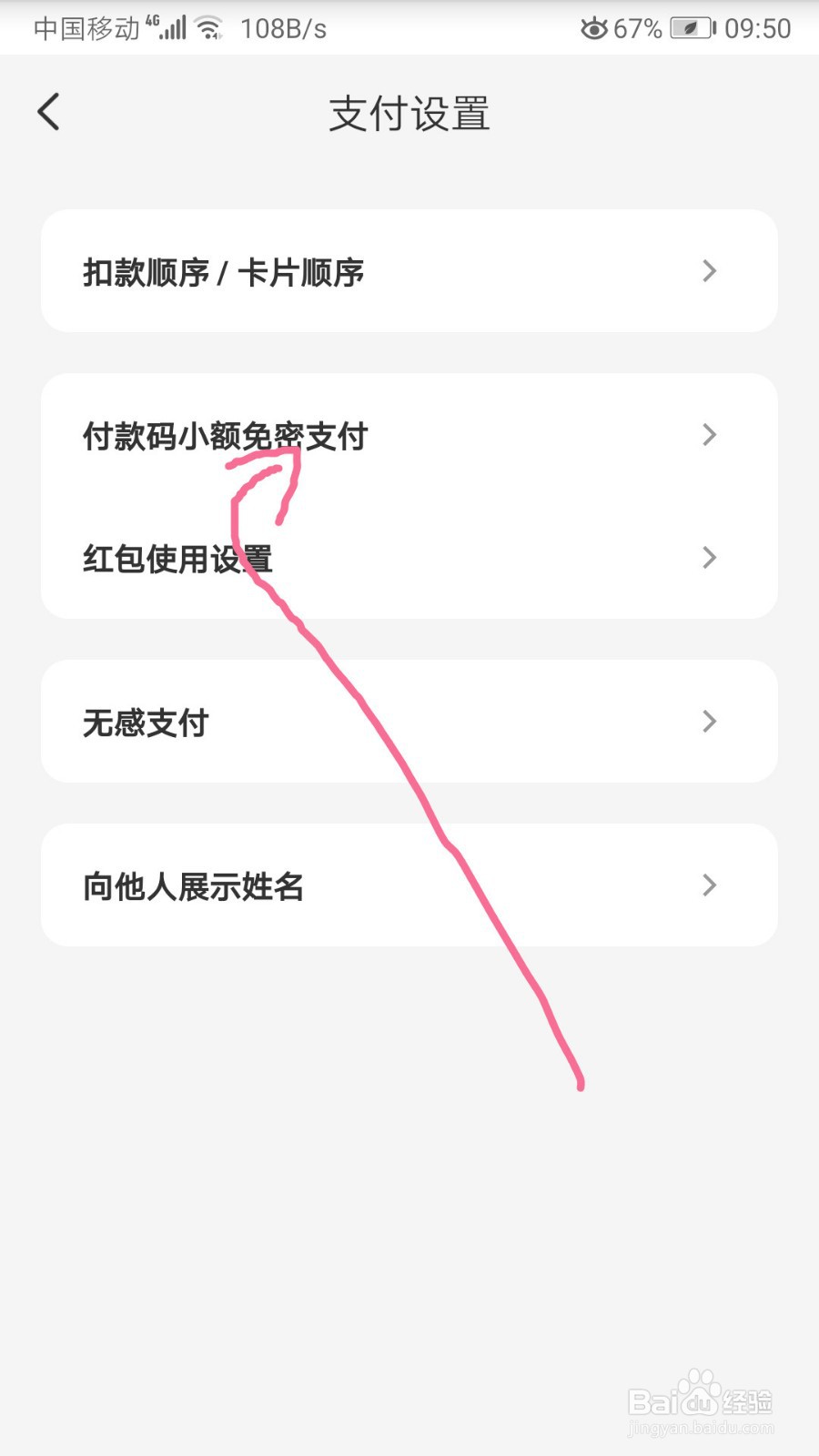
Task: Tap the 支付设置 page title
Action: tap(409, 113)
